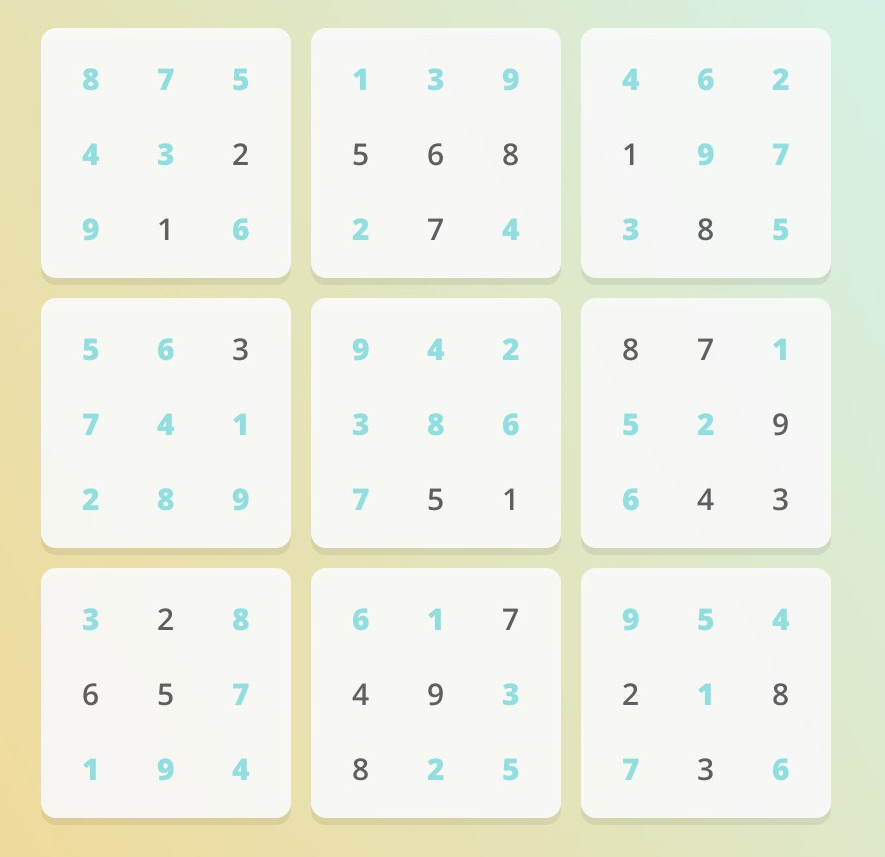Tap gray 7 in the box starting 6-1-7

[510, 620]
